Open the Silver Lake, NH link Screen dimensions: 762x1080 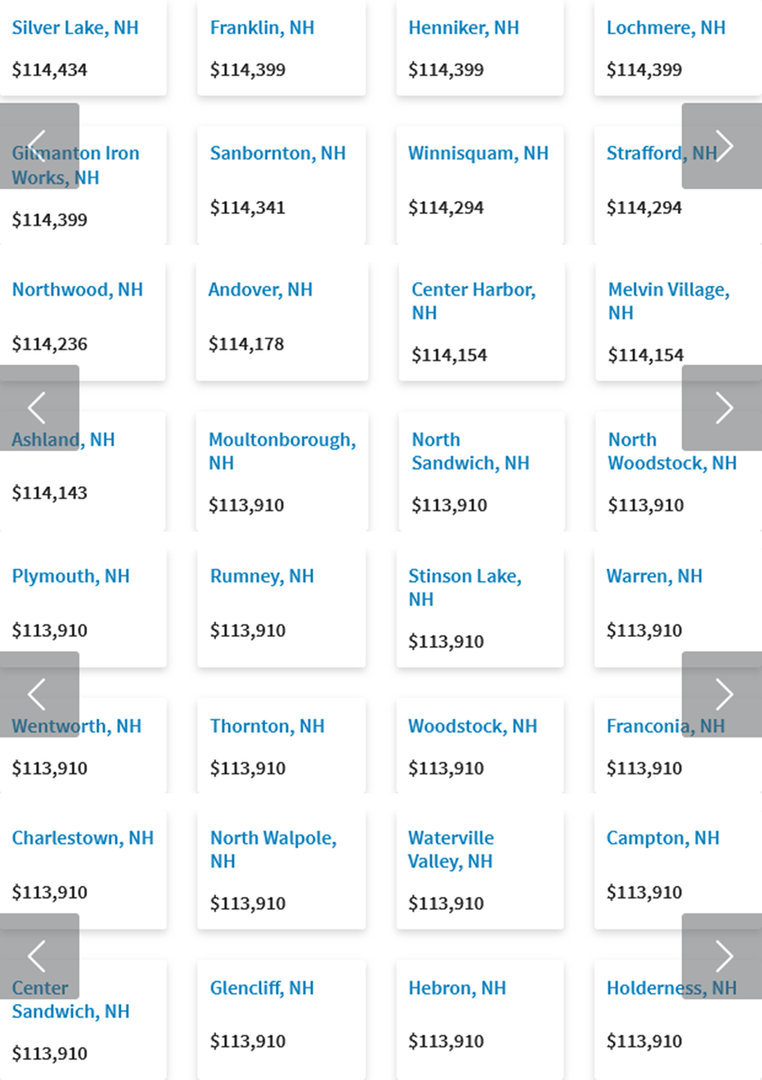click(x=75, y=28)
